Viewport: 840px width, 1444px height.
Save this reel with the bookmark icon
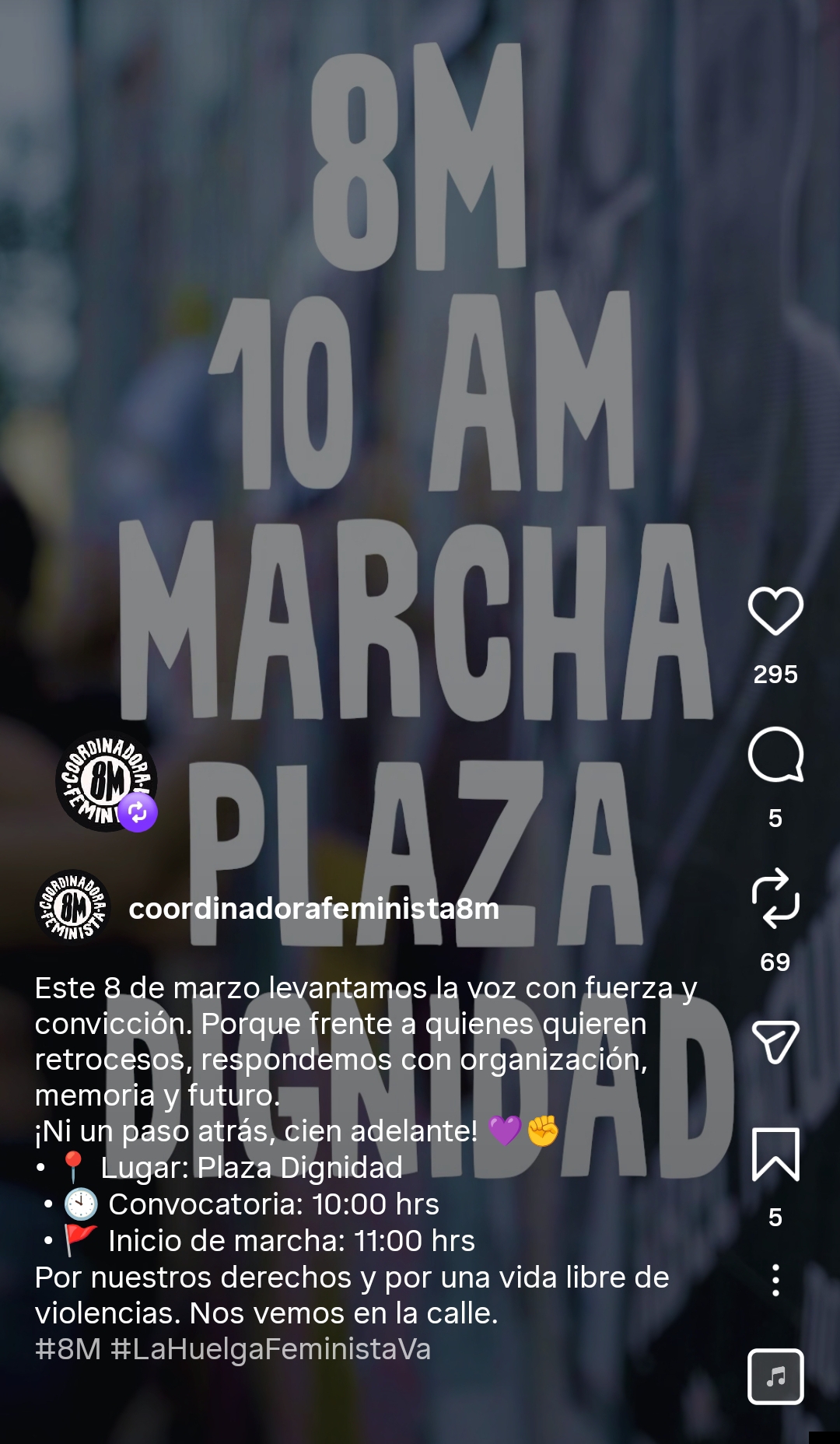(775, 1155)
